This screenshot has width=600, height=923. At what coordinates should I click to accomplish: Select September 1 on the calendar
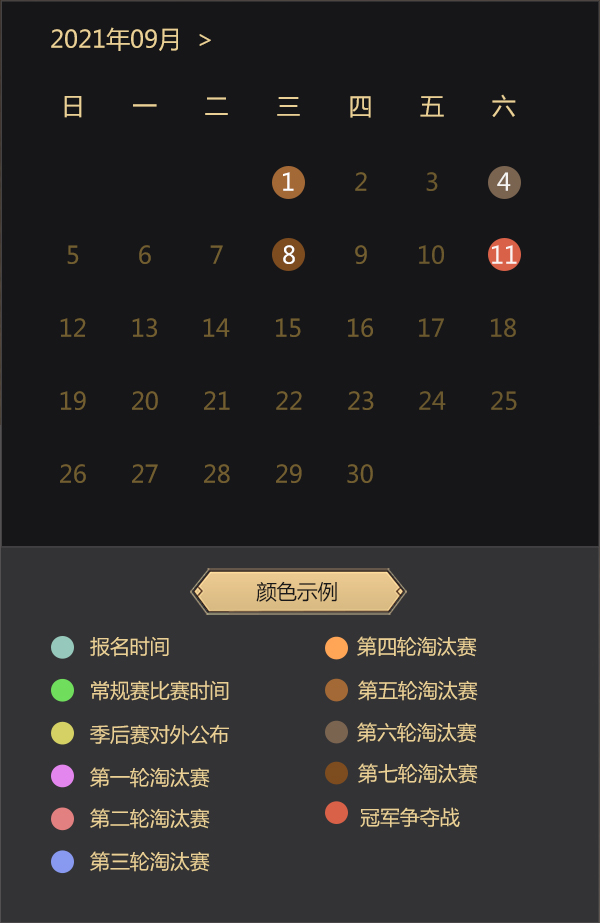288,182
